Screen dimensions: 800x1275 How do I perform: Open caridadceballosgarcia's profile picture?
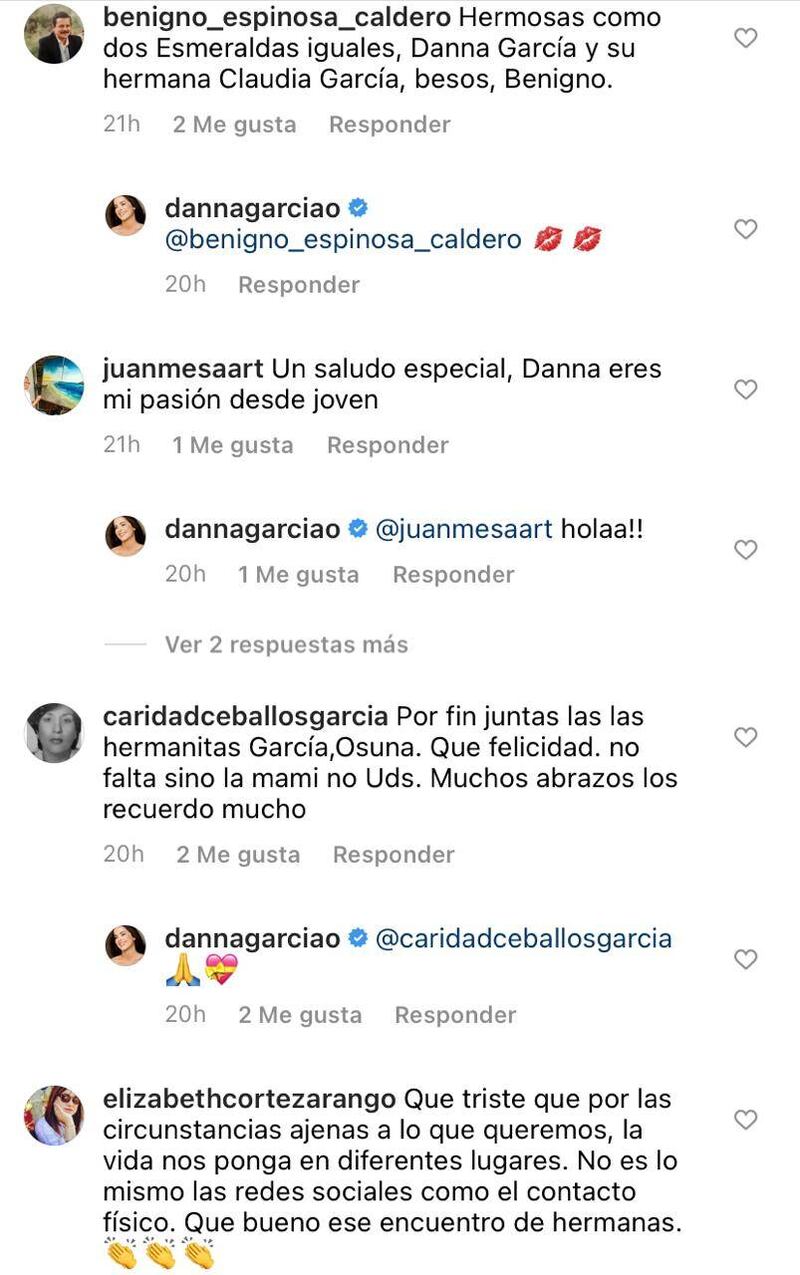coord(54,733)
